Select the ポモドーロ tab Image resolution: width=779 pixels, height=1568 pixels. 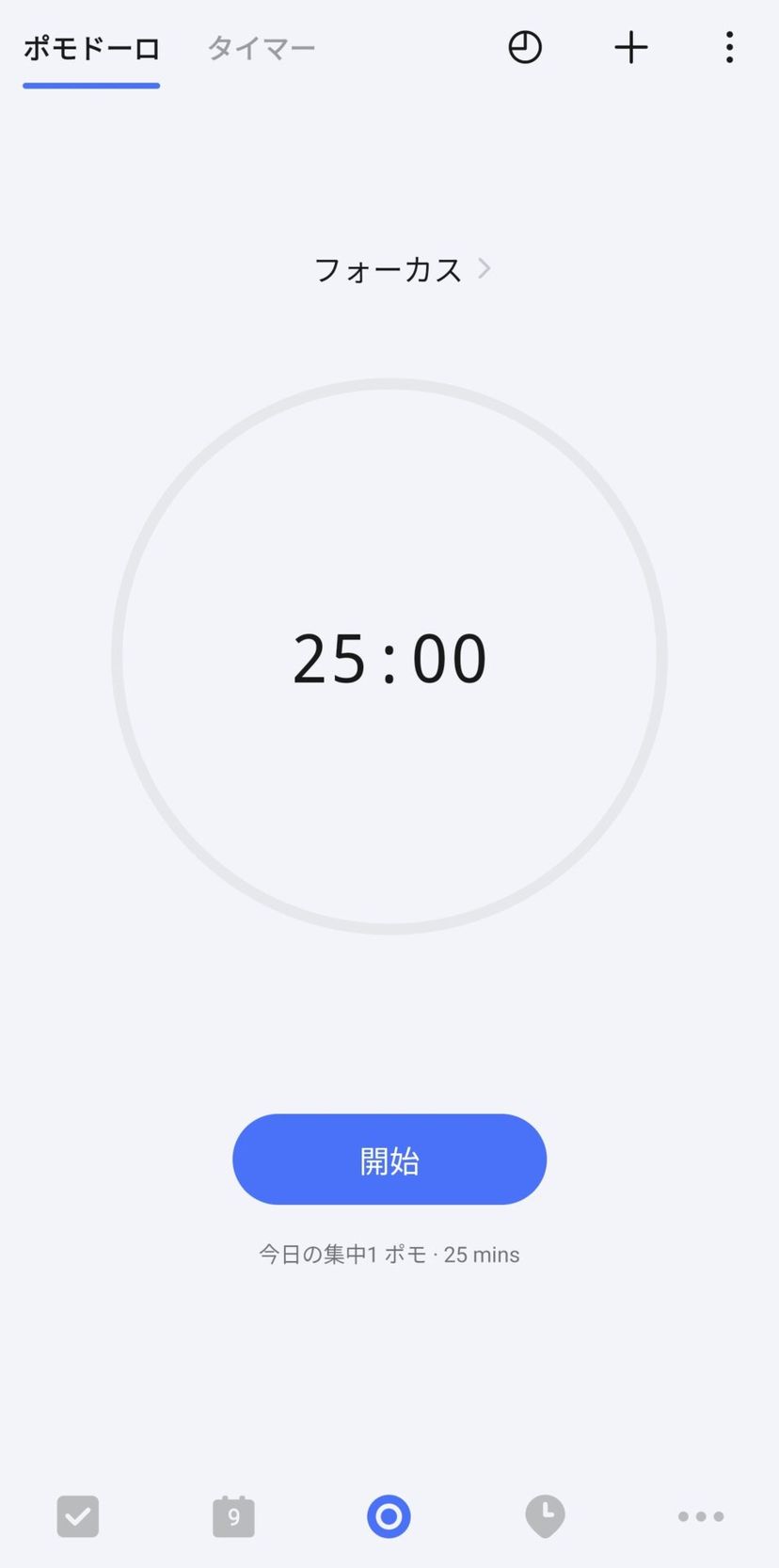click(x=91, y=48)
